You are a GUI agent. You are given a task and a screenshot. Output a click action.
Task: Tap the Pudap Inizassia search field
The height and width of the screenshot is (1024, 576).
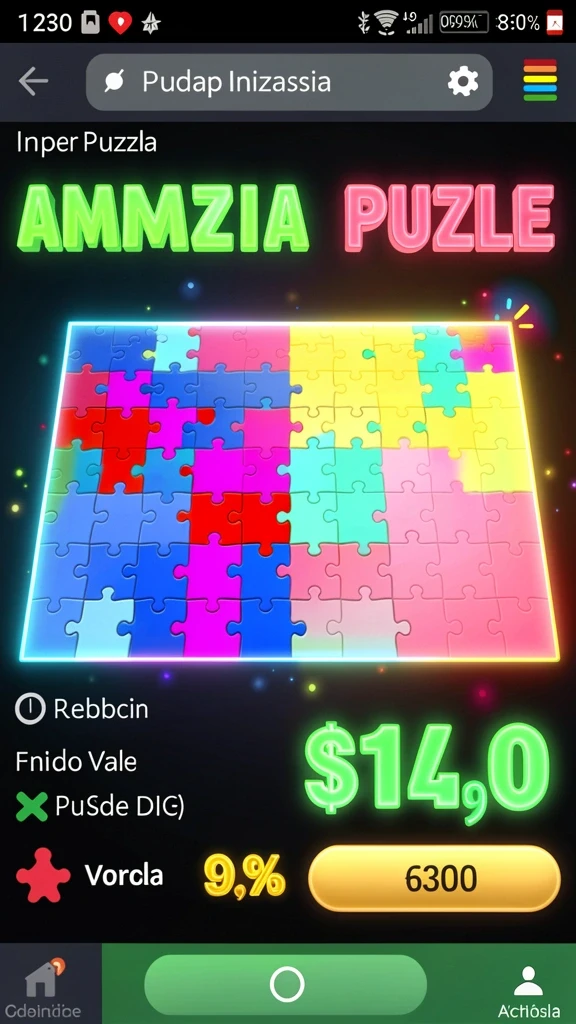[289, 82]
